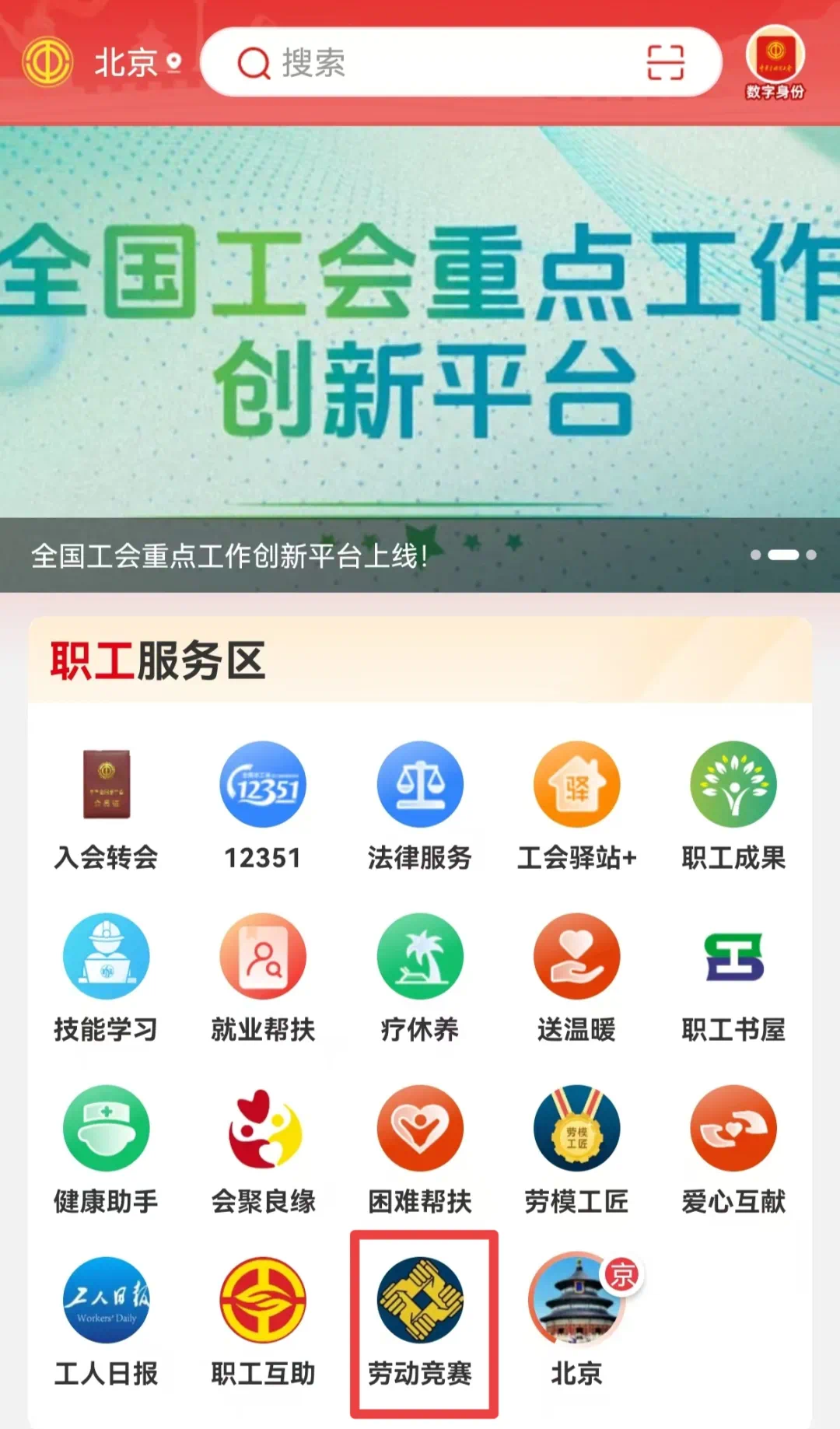Open 入会转会 service
The image size is (840, 1429).
click(x=107, y=806)
